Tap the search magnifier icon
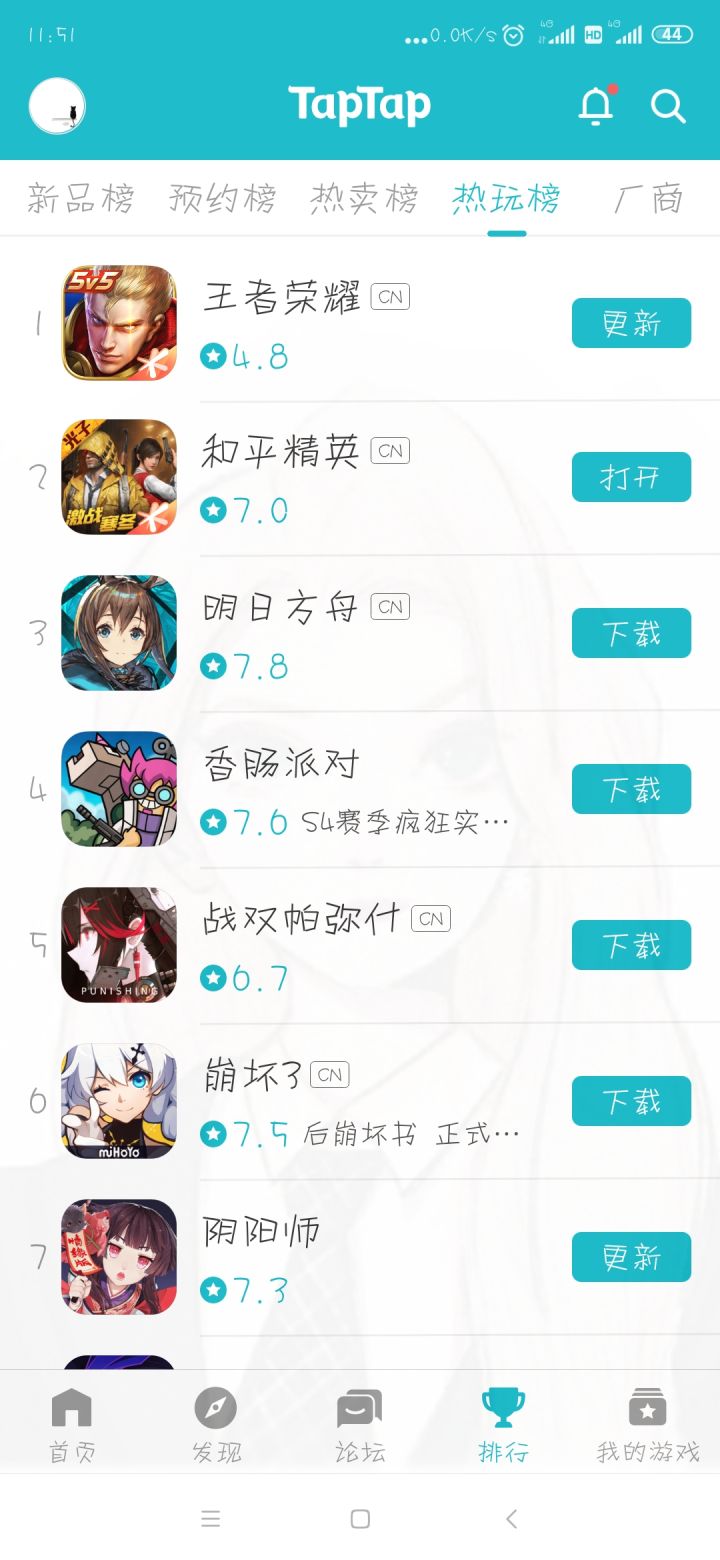Screen dimensions: 720x1560 [x=668, y=106]
